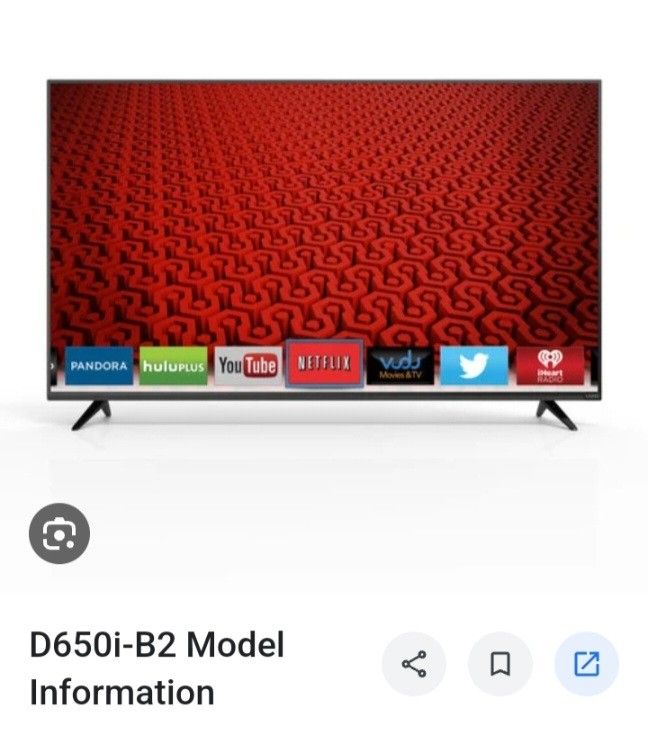Open the source page in new window
Screen dimensions: 648x731
coord(586,664)
